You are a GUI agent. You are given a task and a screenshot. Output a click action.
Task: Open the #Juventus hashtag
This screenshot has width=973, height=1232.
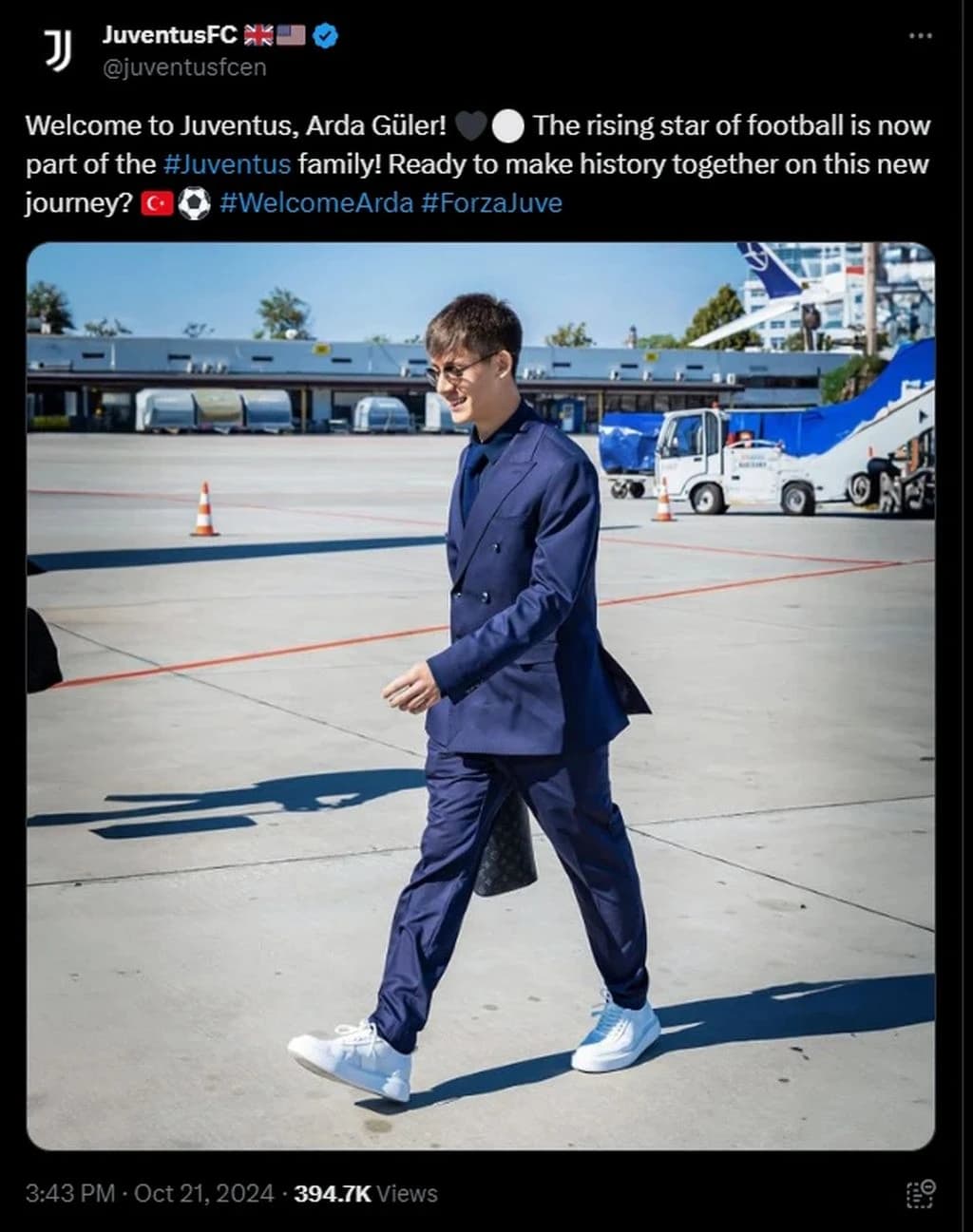point(227,164)
